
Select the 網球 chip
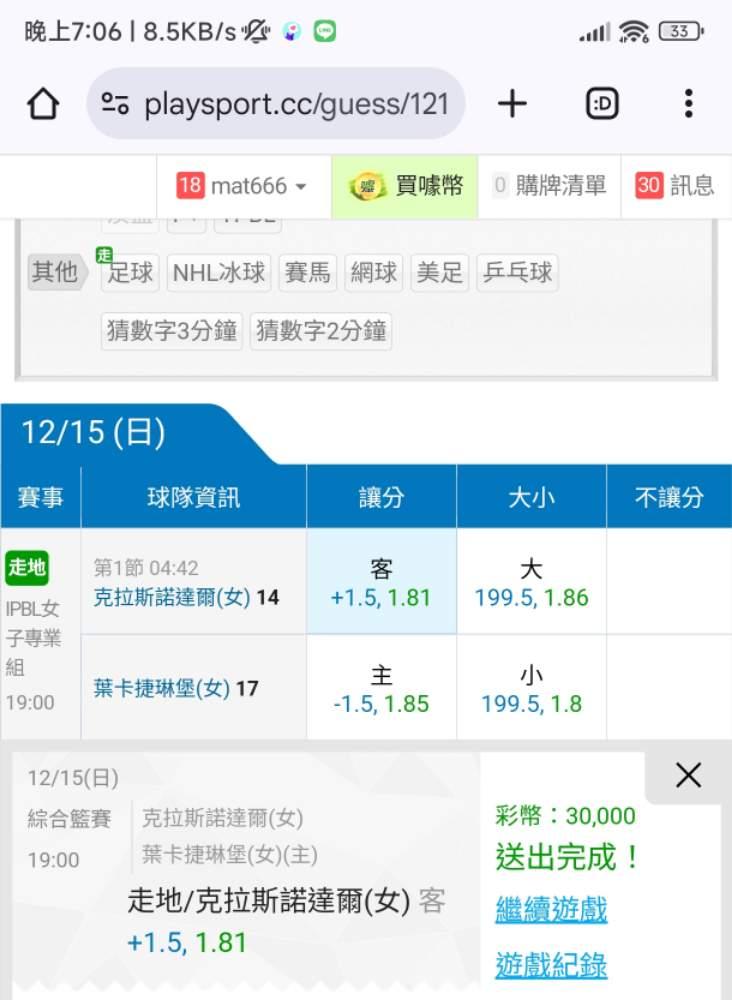coord(374,273)
